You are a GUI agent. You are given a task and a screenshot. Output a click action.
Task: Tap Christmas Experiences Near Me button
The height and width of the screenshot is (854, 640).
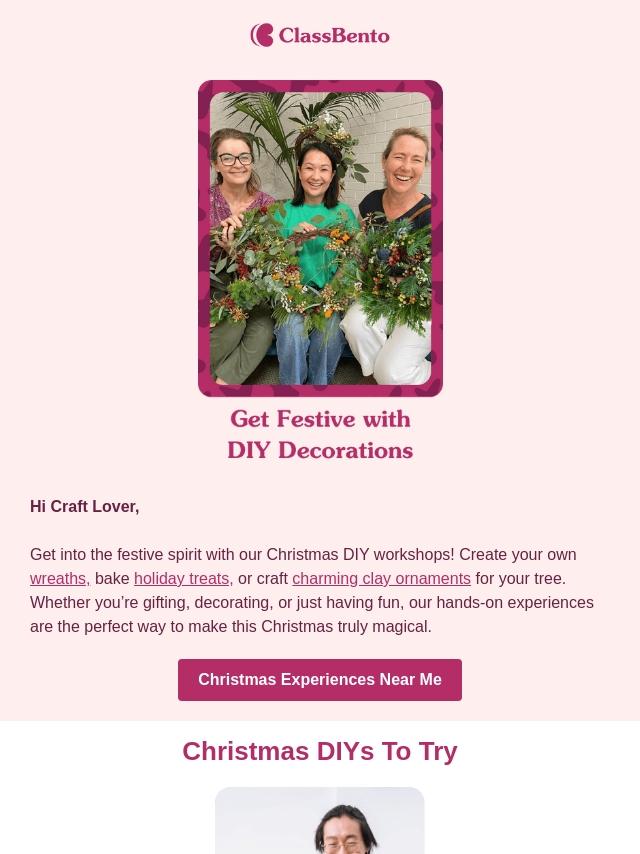coord(320,680)
